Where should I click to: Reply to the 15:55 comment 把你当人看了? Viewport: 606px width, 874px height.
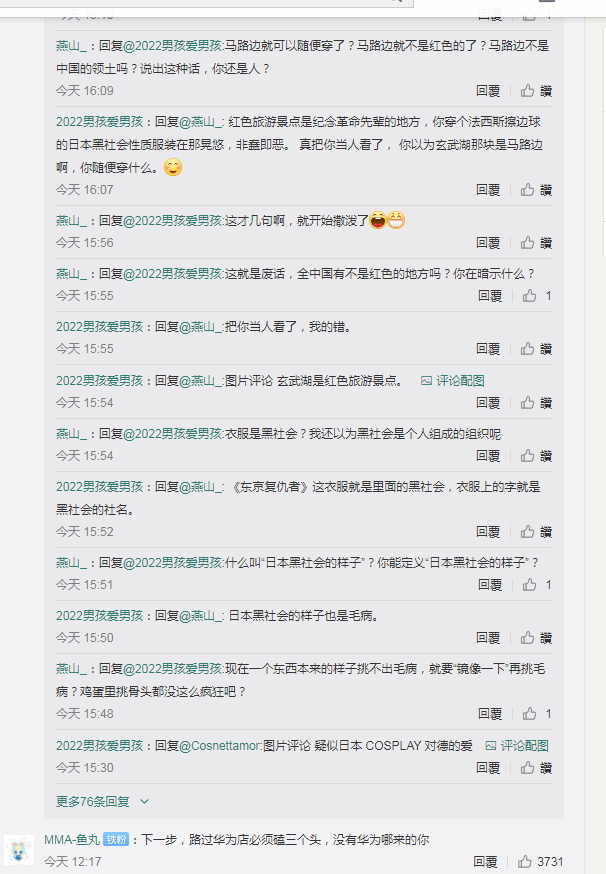coord(488,349)
